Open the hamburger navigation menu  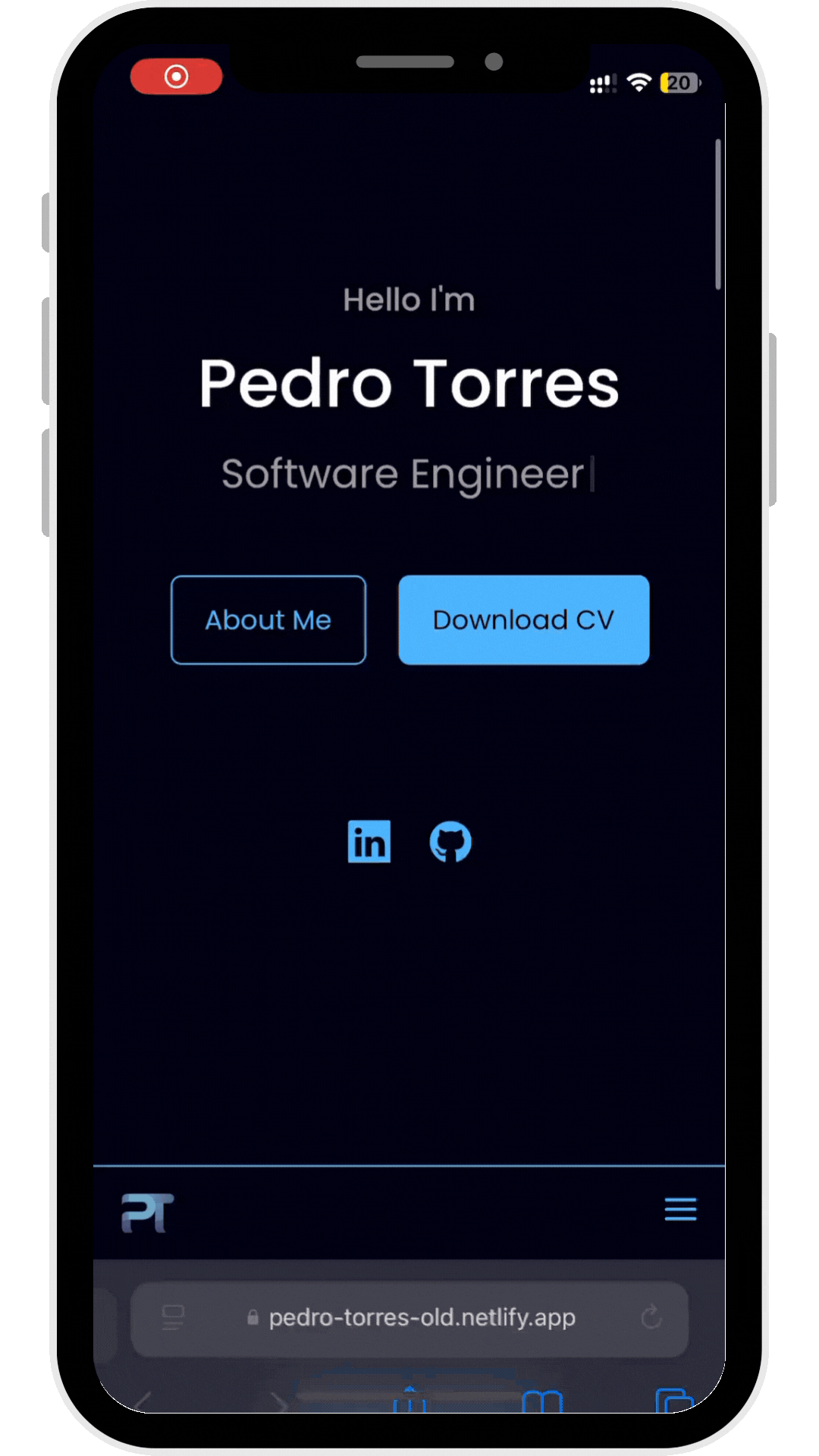[680, 1209]
